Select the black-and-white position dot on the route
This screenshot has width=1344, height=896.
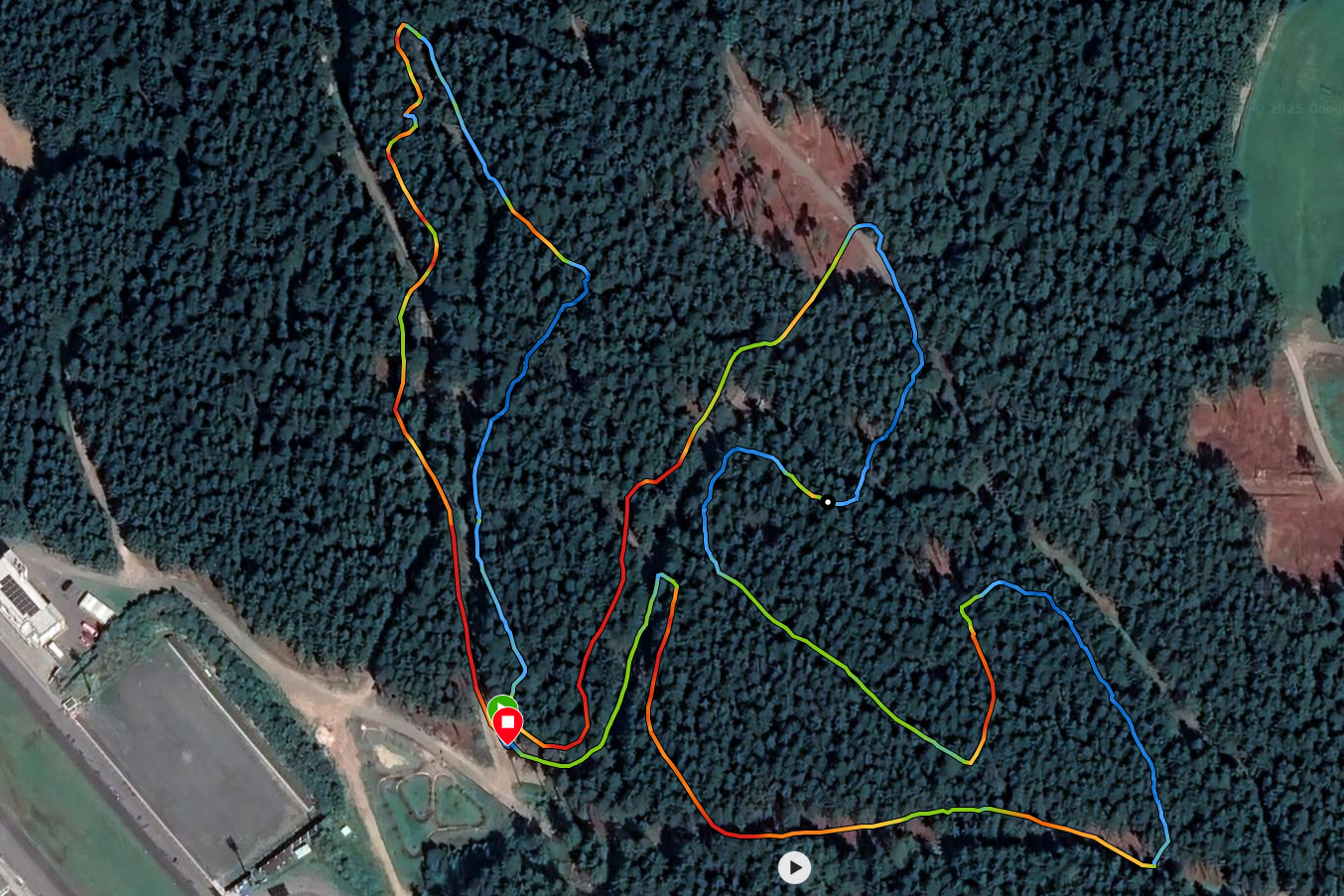tap(827, 502)
